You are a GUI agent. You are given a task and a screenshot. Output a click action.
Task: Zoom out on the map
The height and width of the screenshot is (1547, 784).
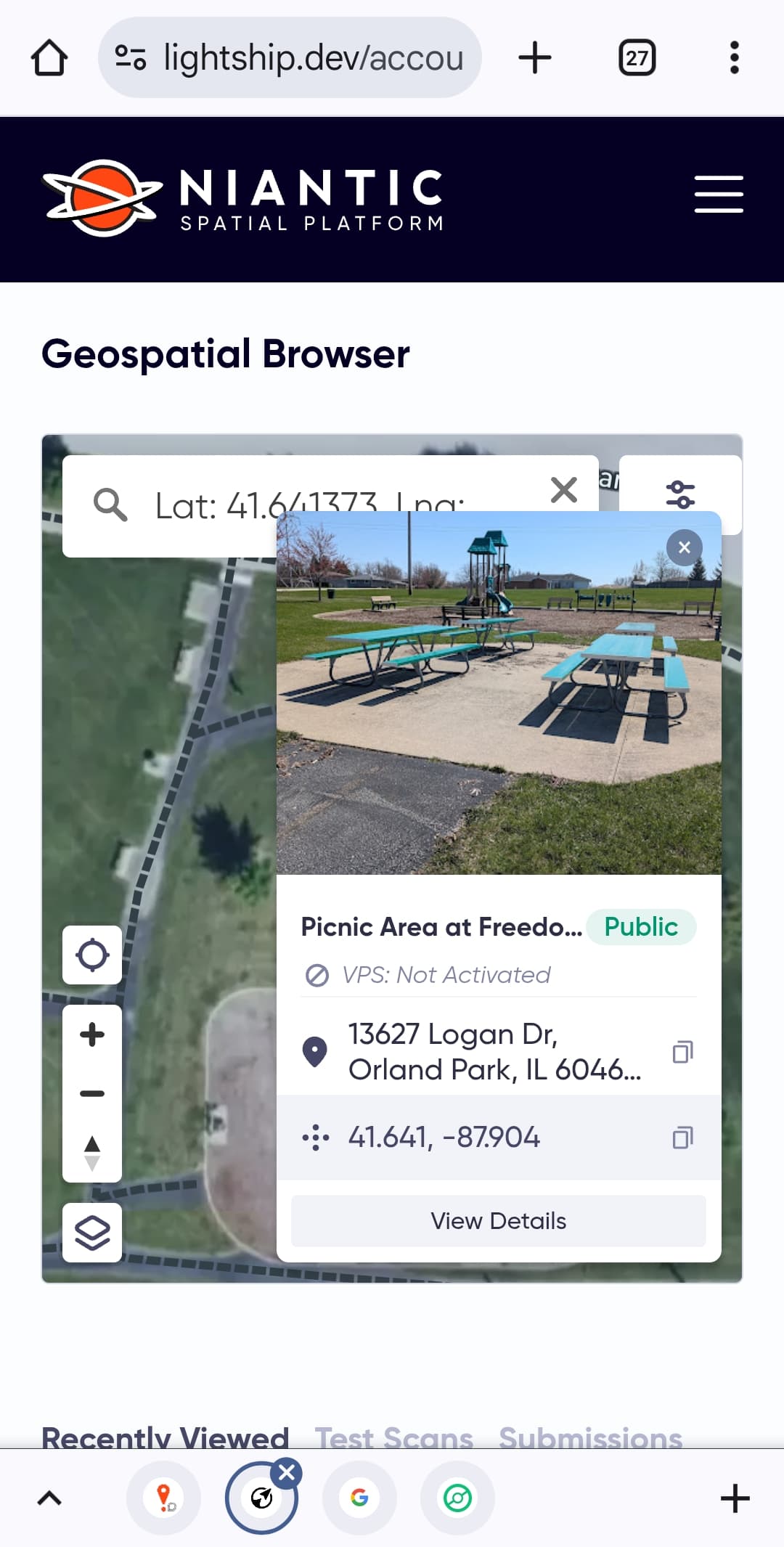point(92,1093)
